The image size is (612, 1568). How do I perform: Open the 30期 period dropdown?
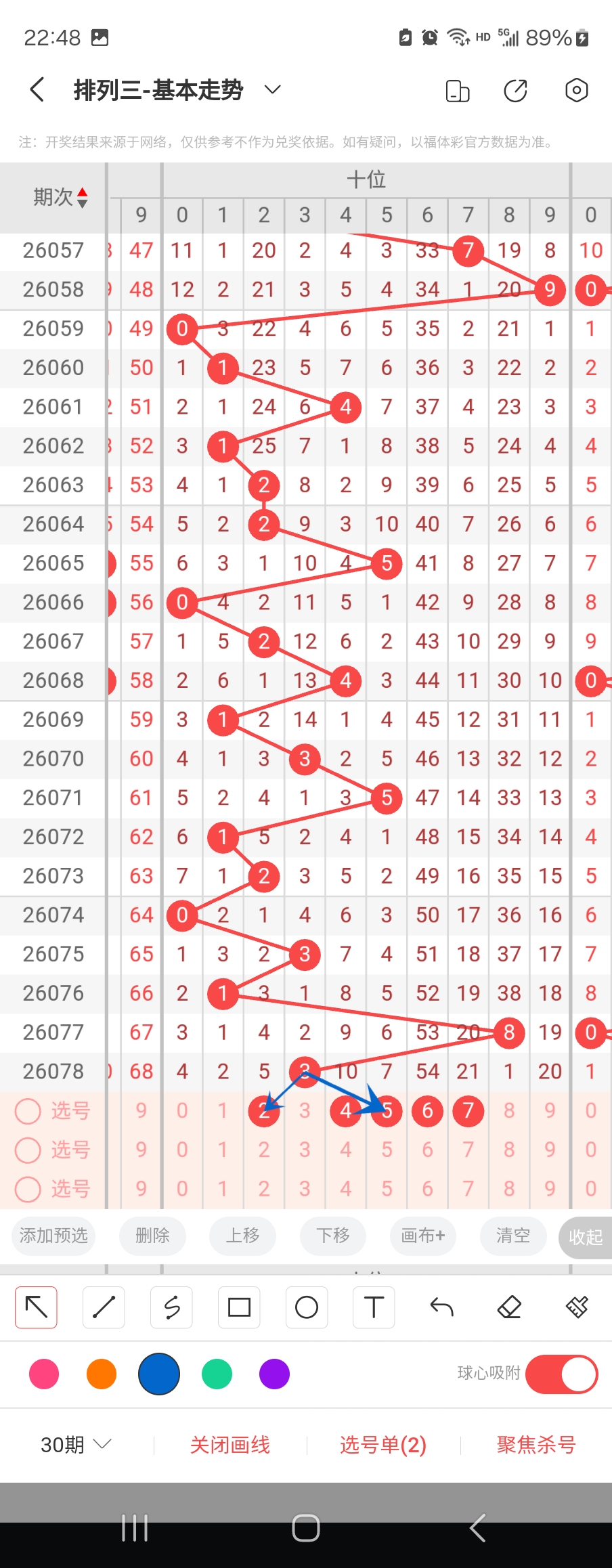(76, 1445)
